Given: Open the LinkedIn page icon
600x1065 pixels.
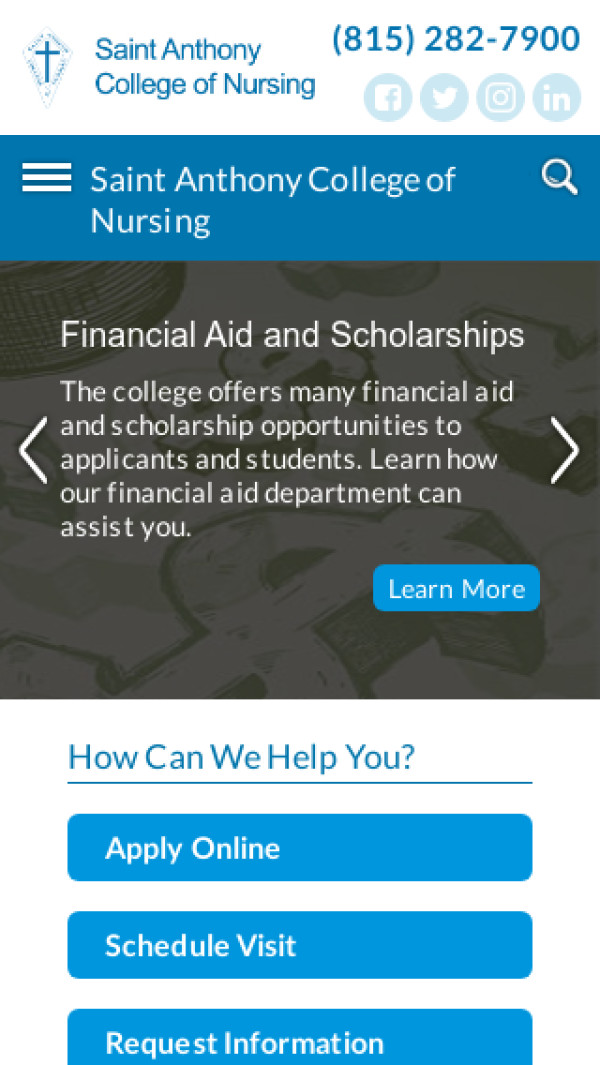Looking at the screenshot, I should click(x=557, y=98).
